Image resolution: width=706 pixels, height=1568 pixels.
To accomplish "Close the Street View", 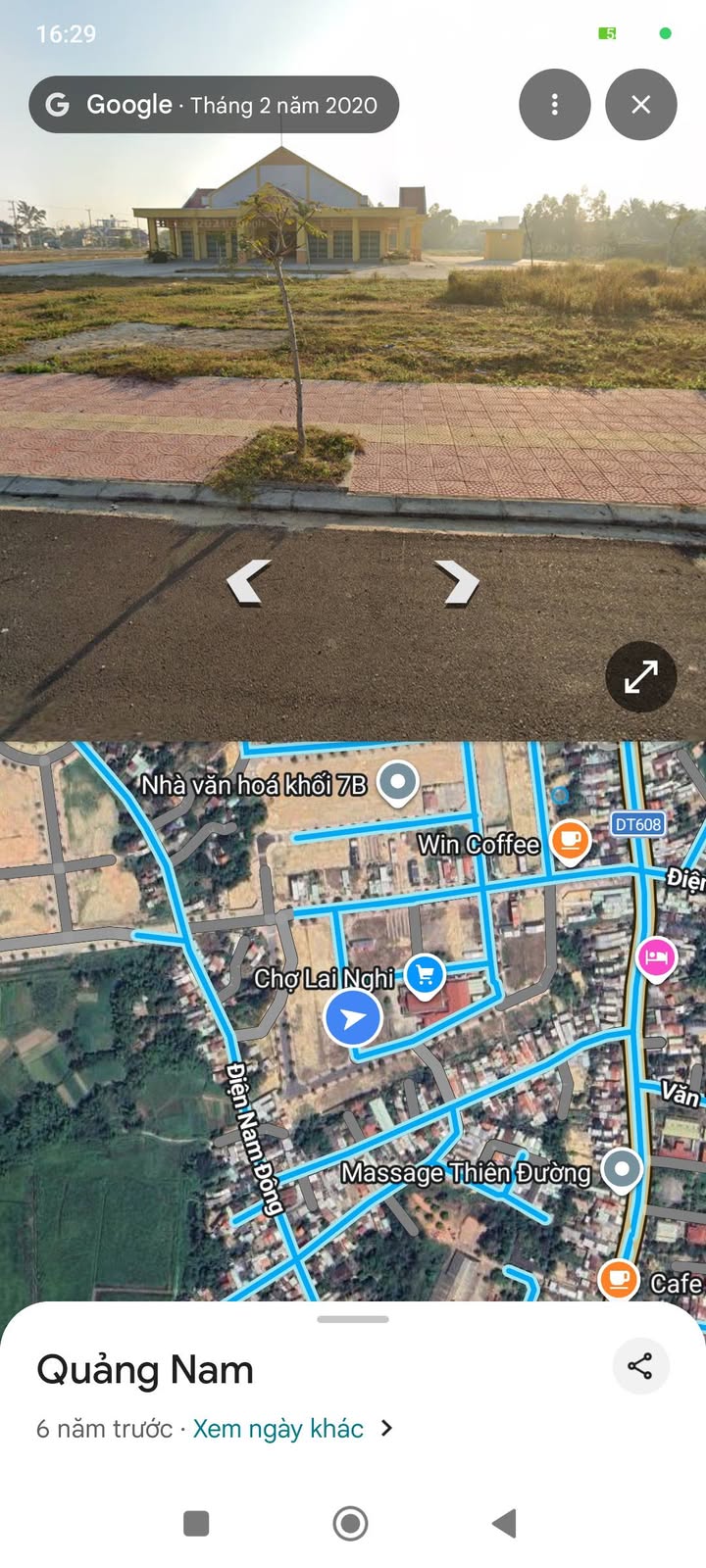I will pos(640,104).
